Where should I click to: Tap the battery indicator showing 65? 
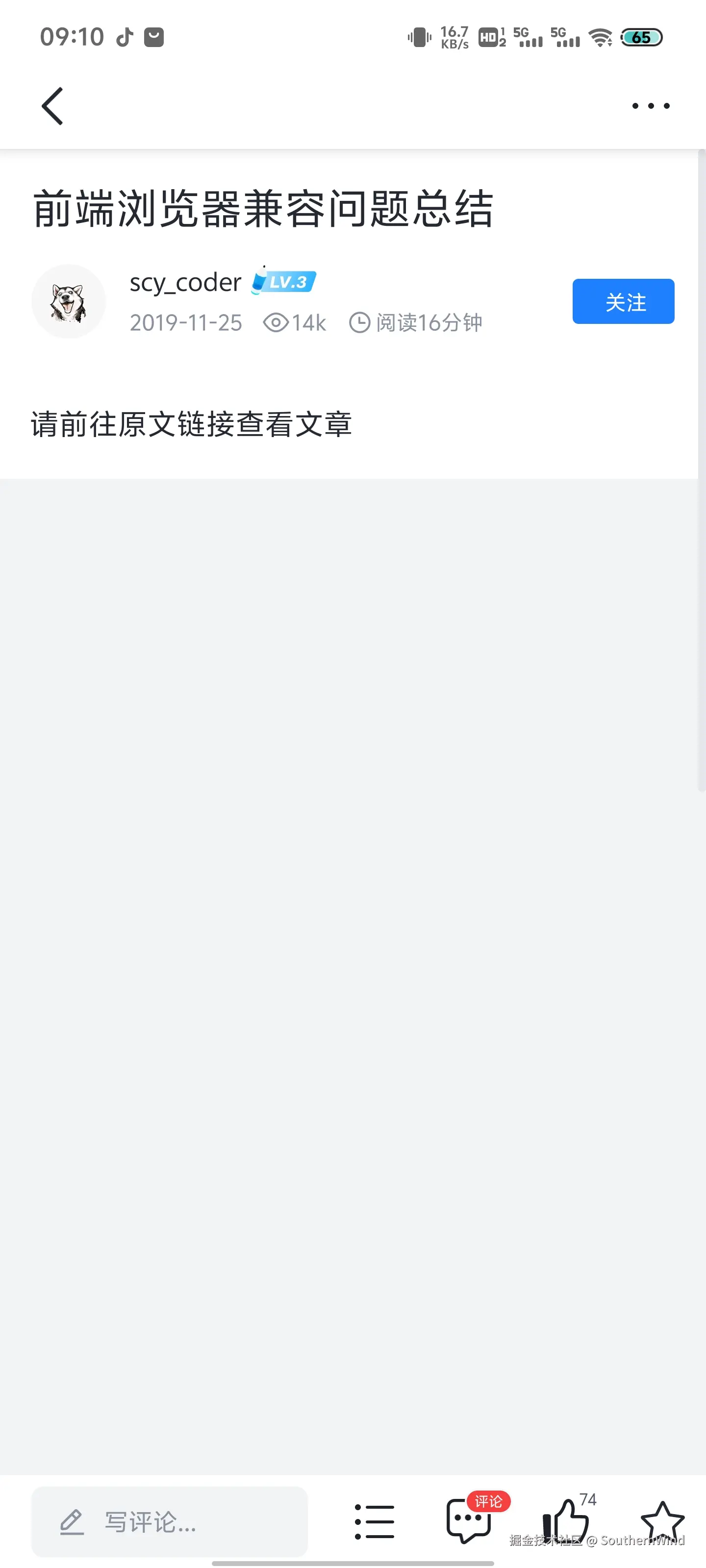[x=640, y=37]
